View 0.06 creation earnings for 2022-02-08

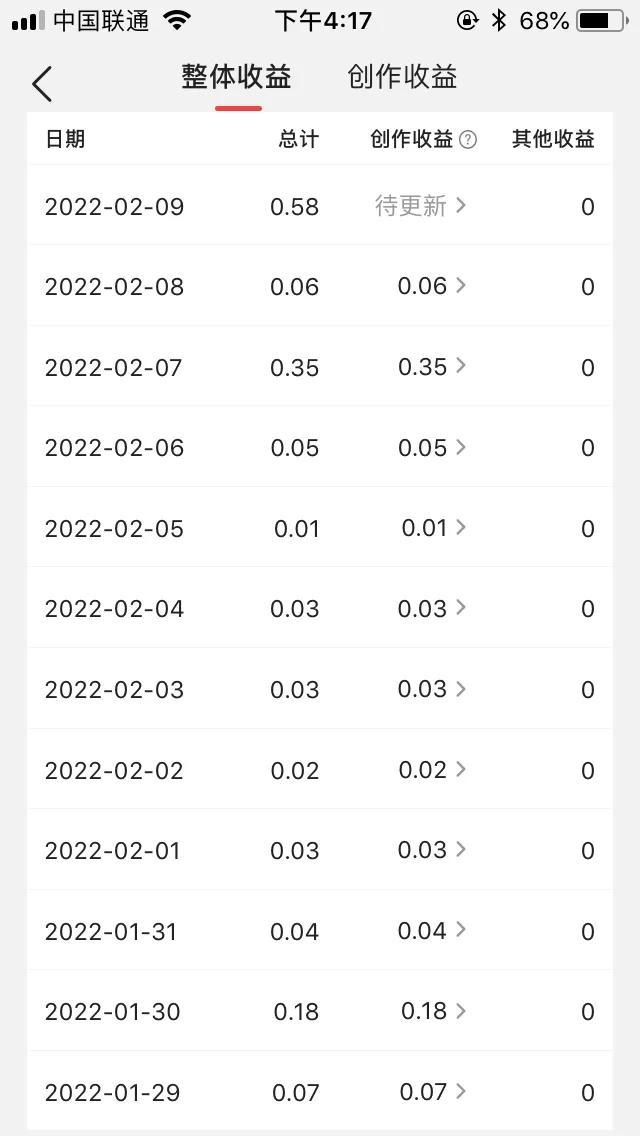(x=431, y=286)
